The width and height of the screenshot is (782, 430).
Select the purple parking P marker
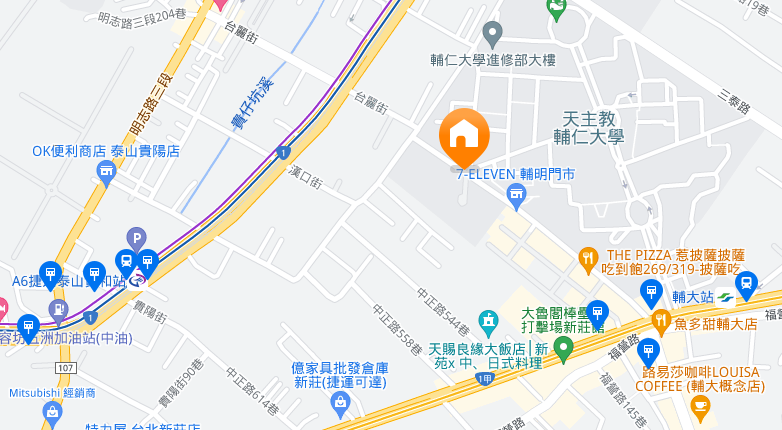pyautogui.click(x=136, y=239)
